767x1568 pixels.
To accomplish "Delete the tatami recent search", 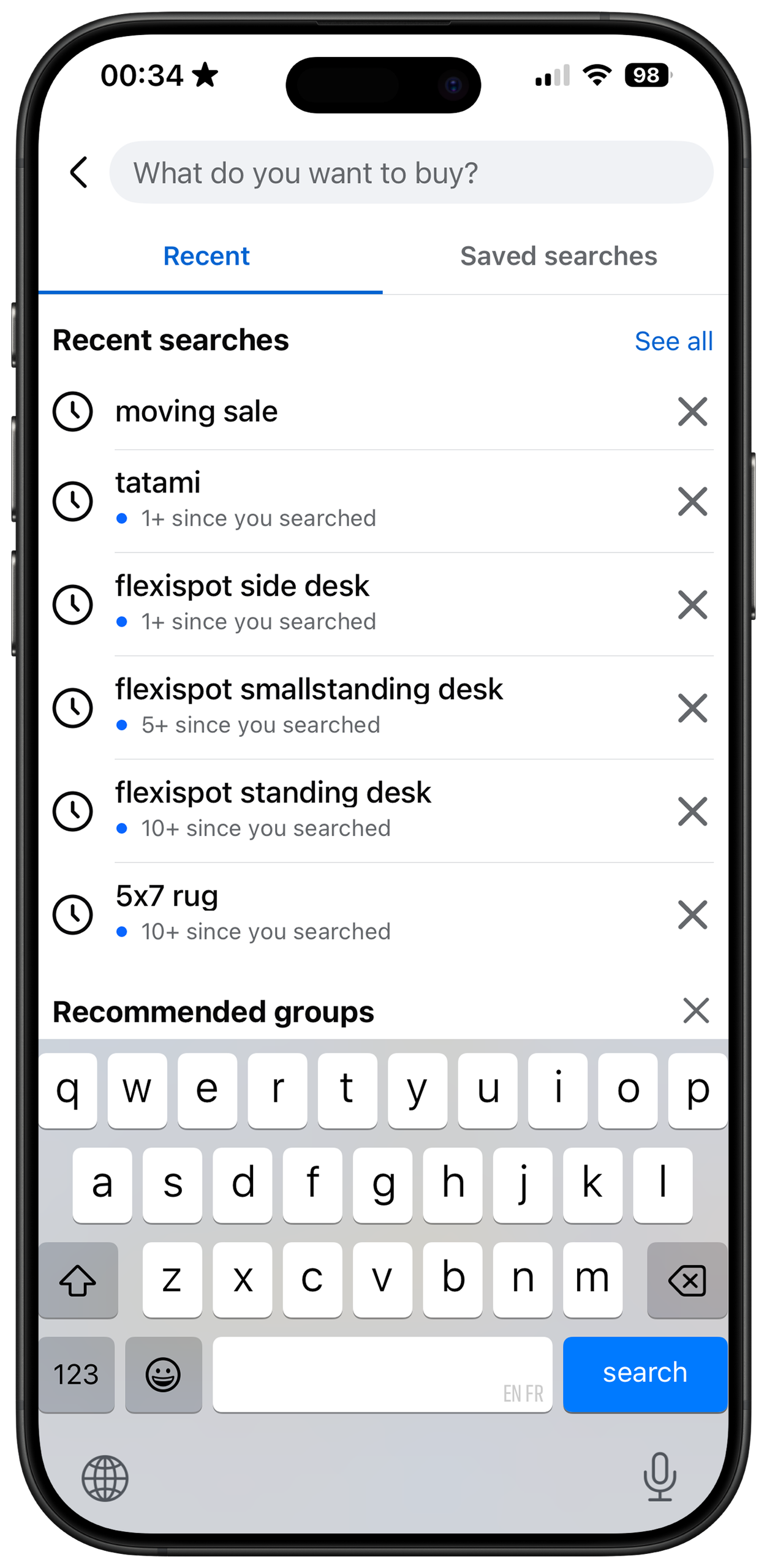I will click(692, 502).
